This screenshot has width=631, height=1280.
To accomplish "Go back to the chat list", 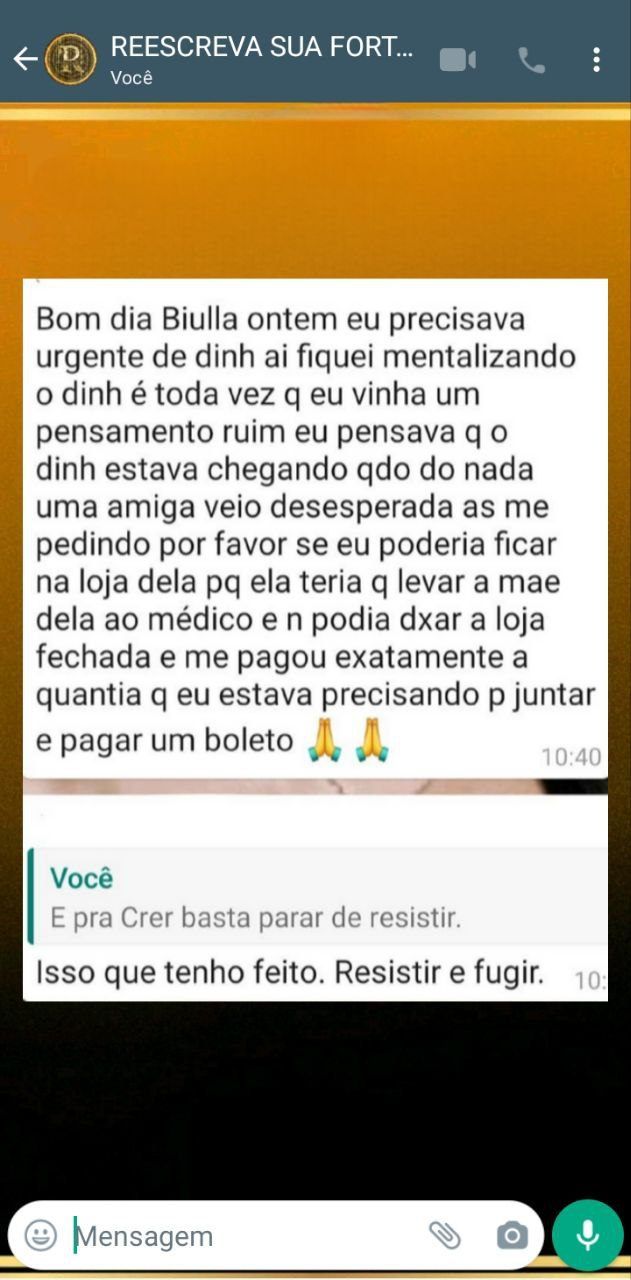I will (x=25, y=60).
